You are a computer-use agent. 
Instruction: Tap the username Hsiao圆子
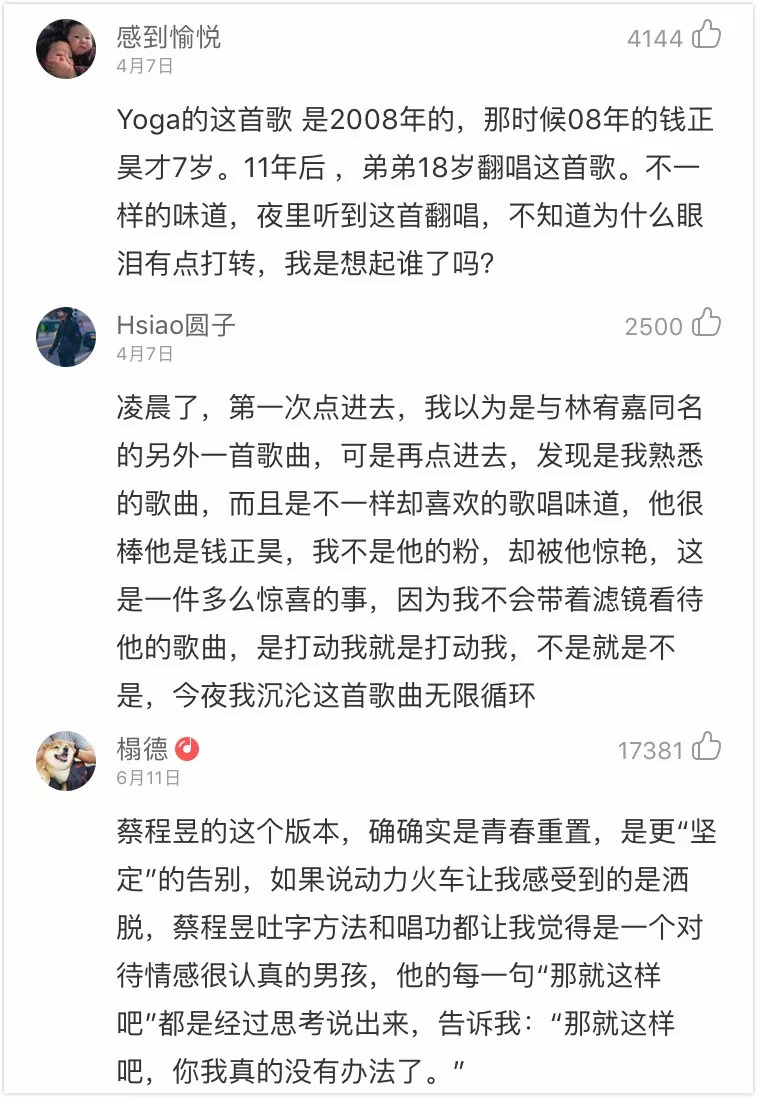[x=176, y=325]
